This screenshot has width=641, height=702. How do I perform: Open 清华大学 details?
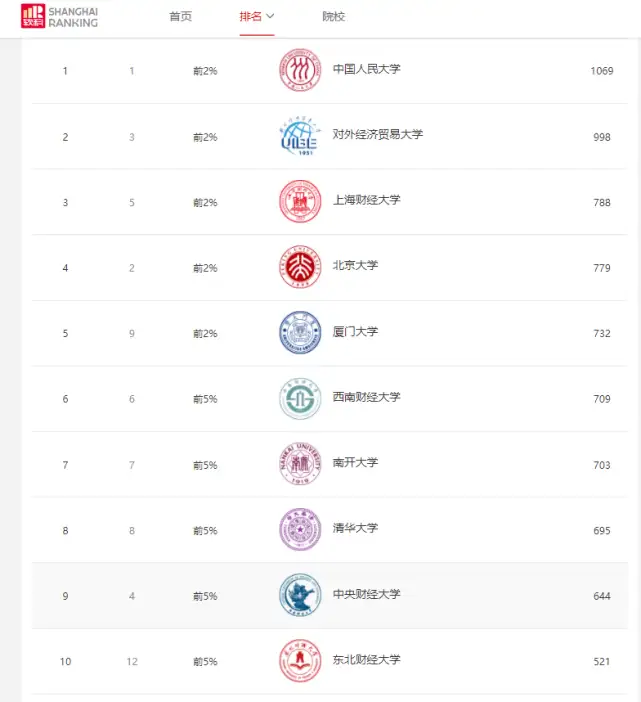pos(355,528)
